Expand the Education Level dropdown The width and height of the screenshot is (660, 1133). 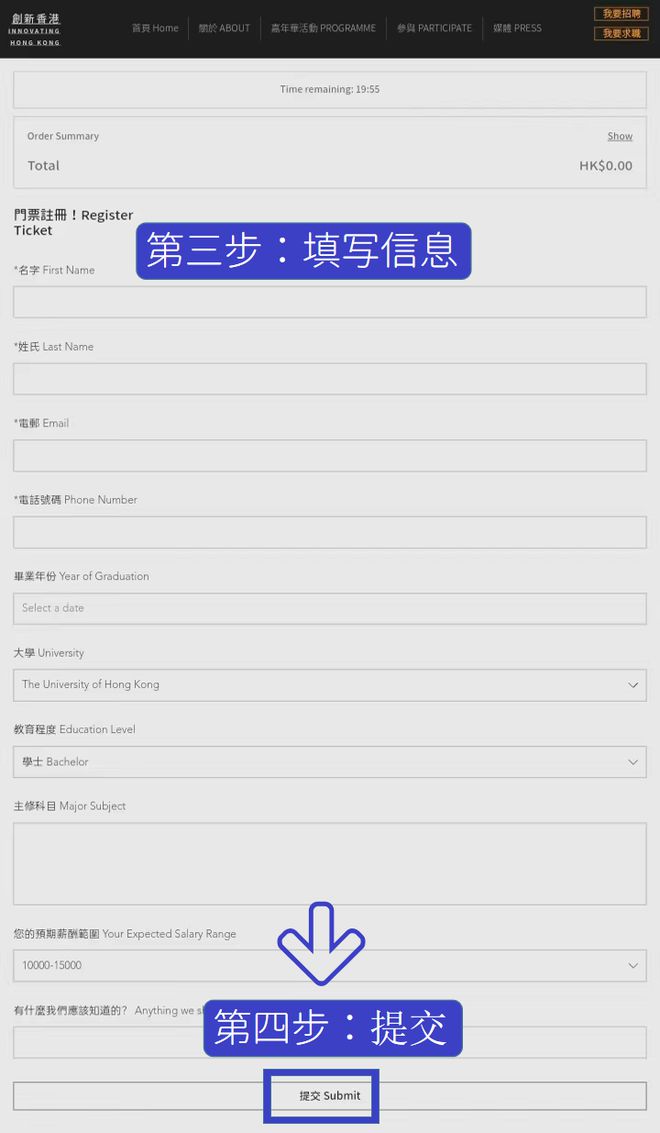tap(330, 762)
